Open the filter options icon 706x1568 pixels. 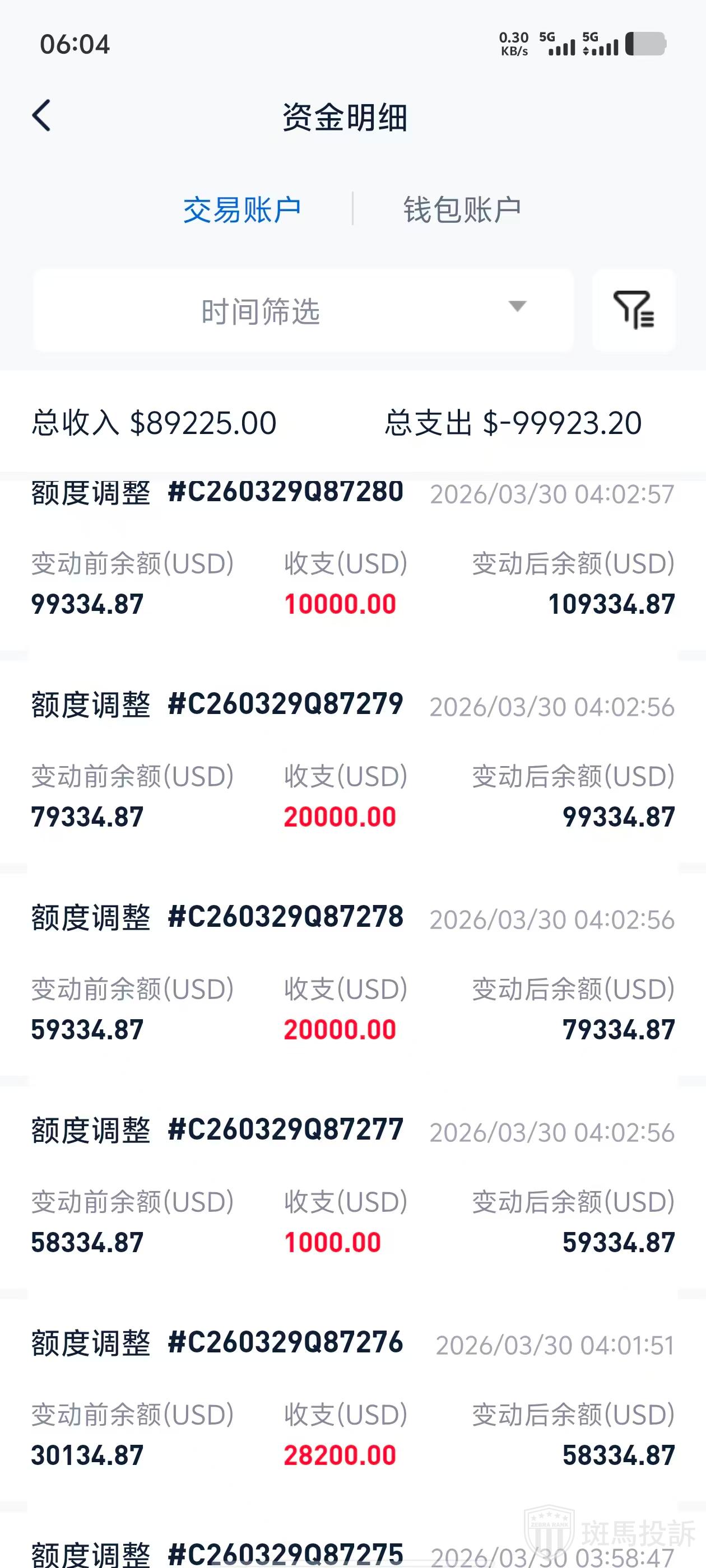point(634,310)
